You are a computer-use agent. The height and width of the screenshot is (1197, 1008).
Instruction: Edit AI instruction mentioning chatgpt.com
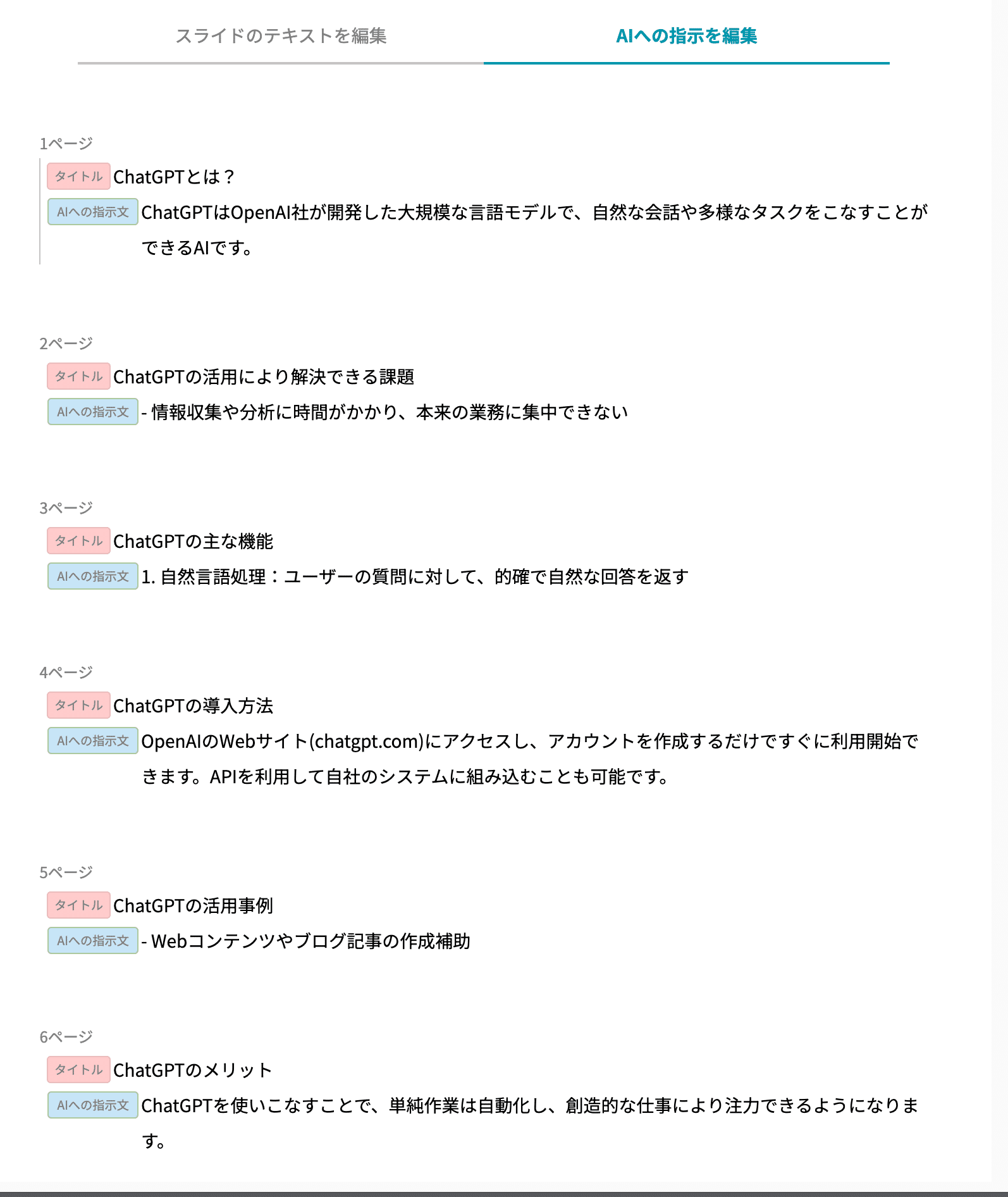(529, 741)
